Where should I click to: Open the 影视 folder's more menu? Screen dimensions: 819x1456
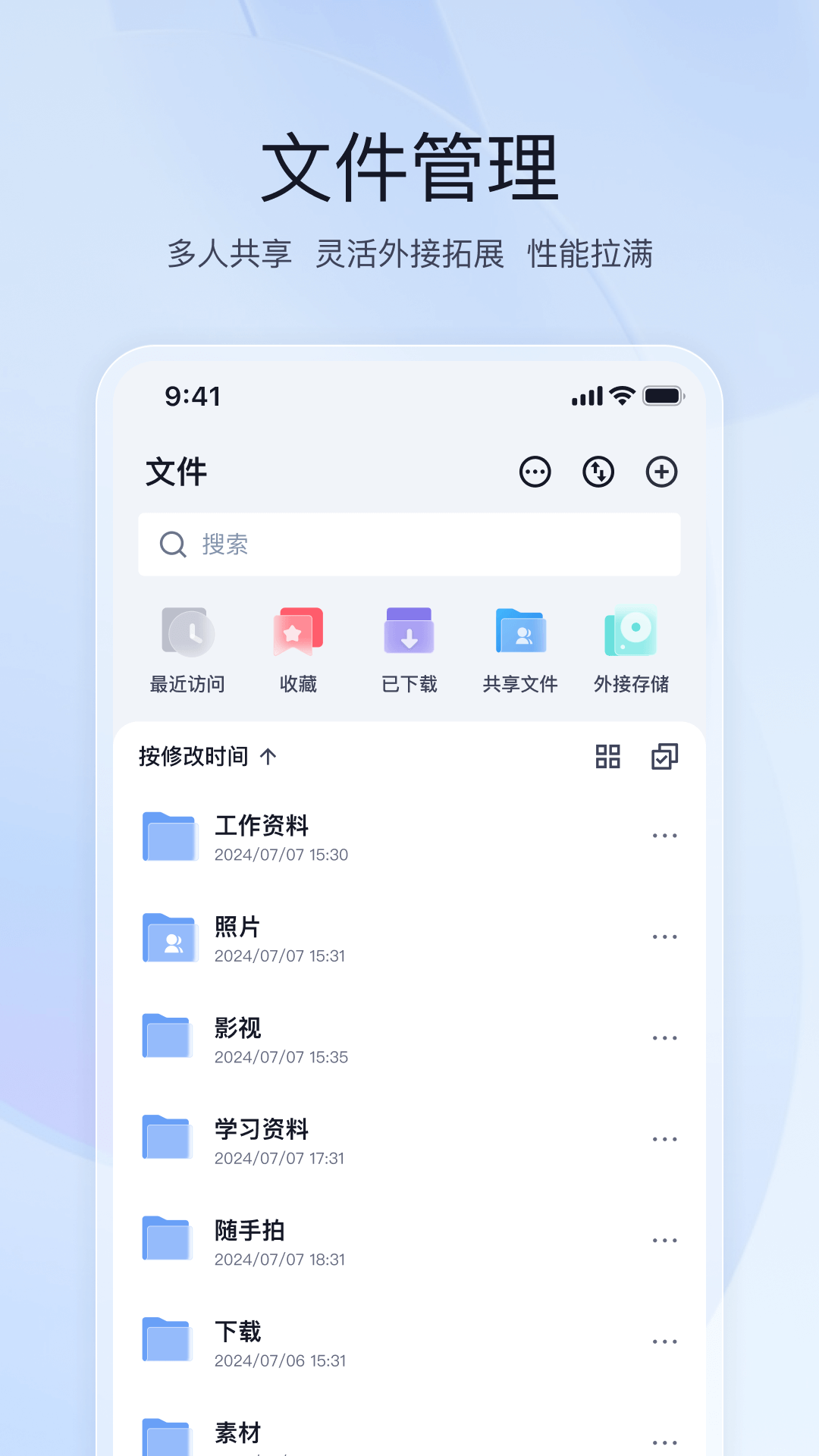pos(665,1037)
